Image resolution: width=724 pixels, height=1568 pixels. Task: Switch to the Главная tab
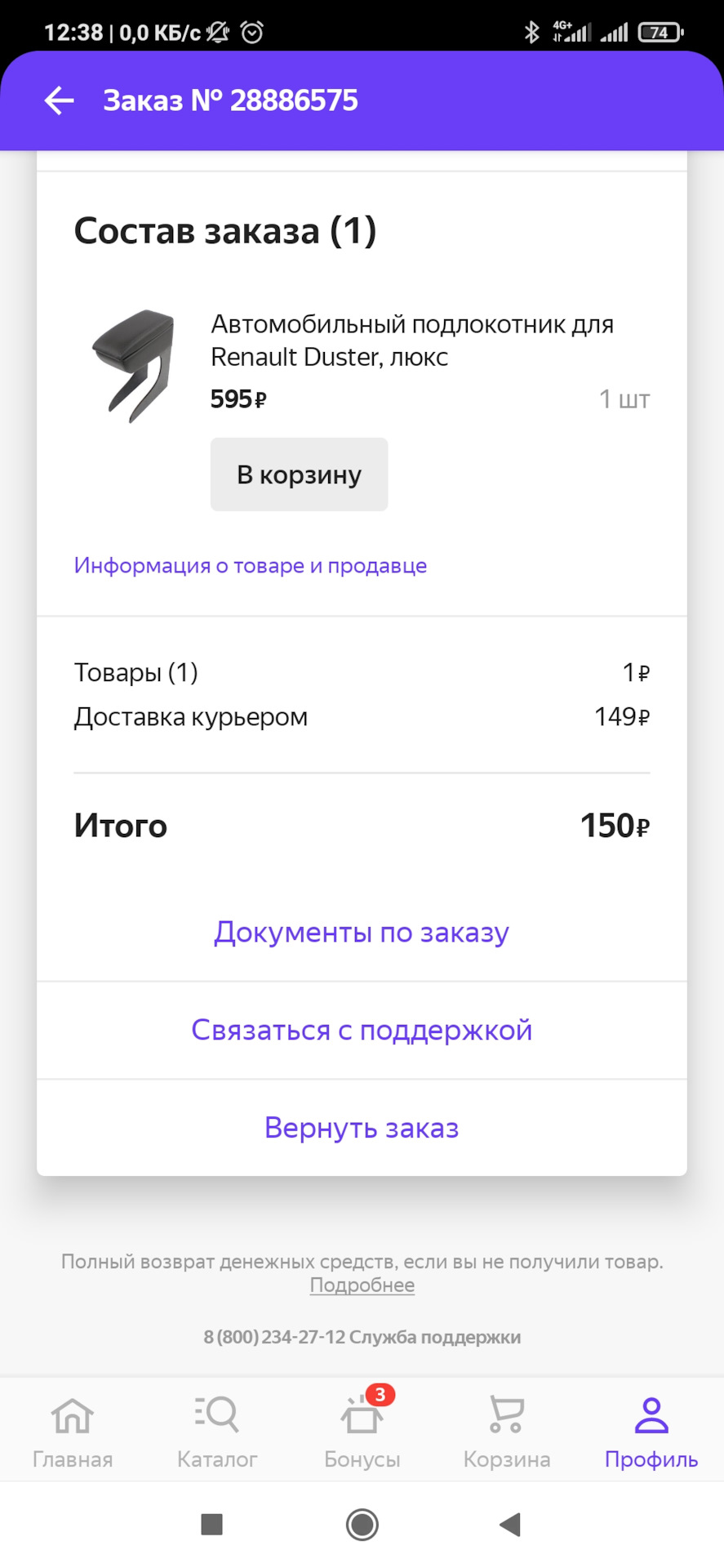pyautogui.click(x=73, y=1431)
